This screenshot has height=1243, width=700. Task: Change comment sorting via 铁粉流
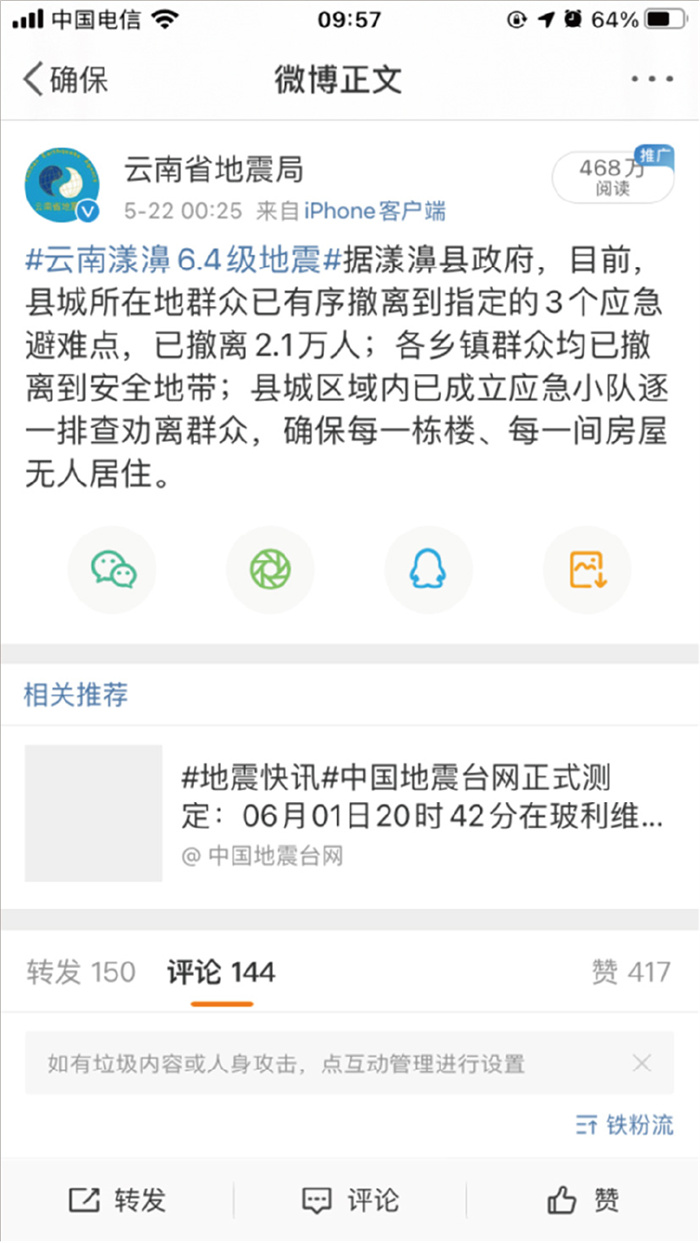click(626, 1124)
